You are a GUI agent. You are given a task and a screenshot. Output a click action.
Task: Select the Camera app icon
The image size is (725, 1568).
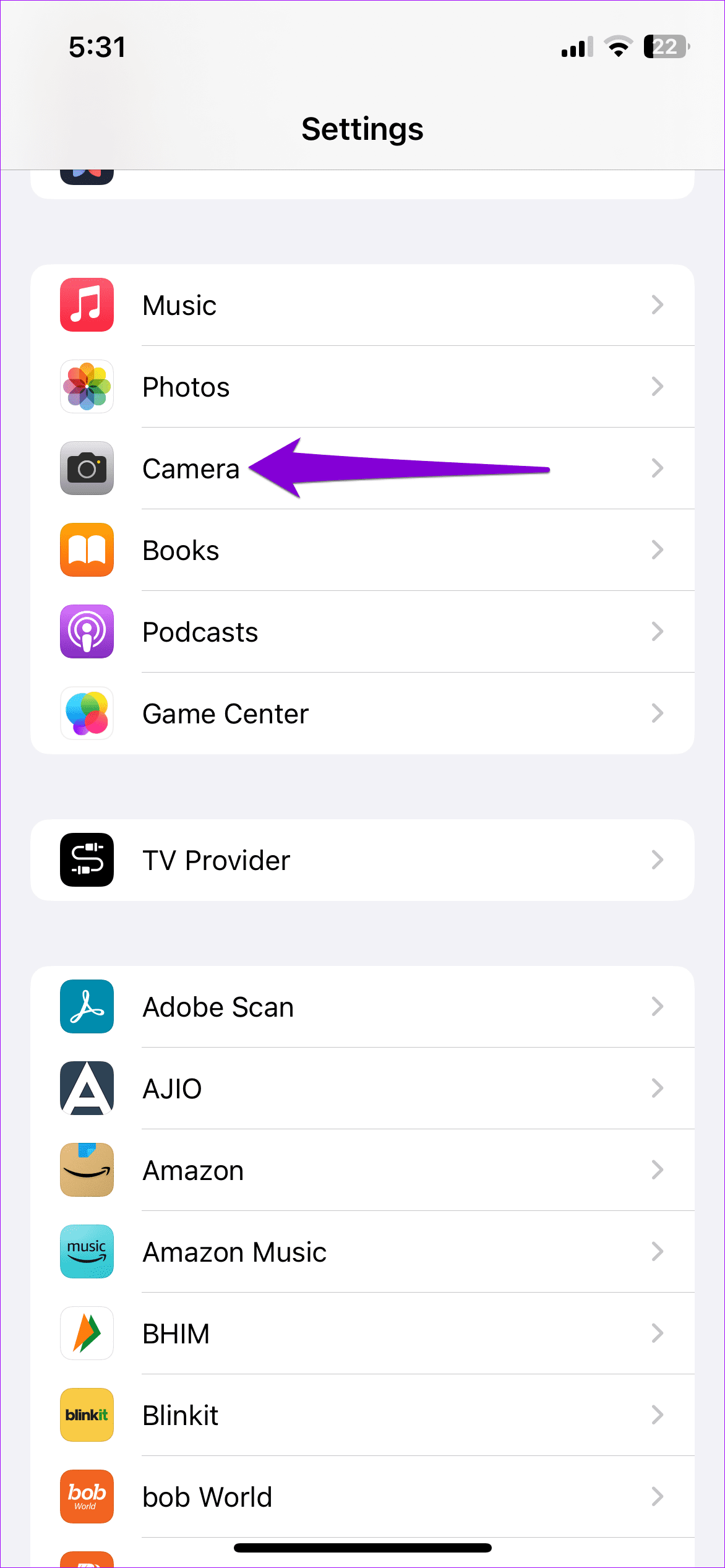point(87,468)
